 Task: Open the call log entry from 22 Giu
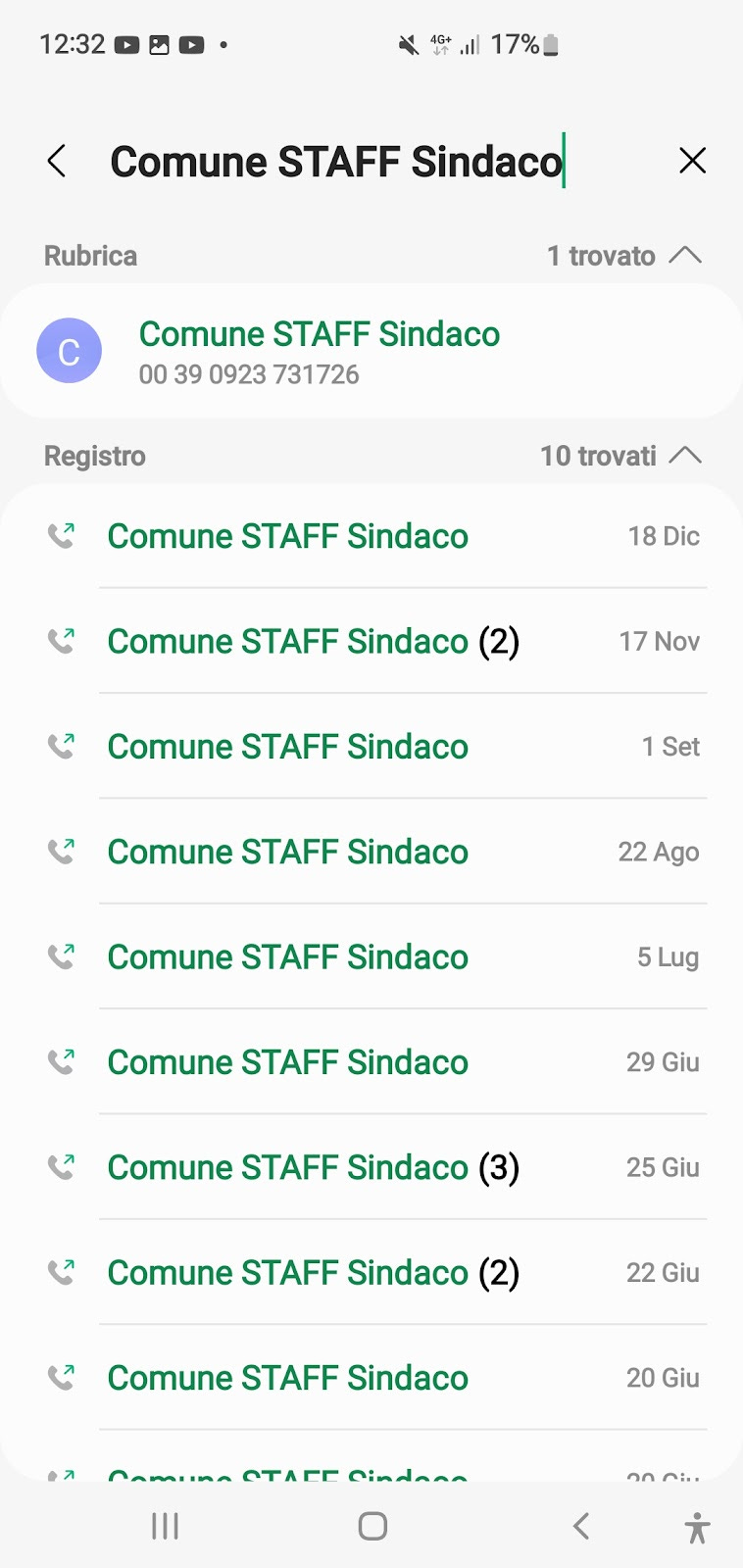[371, 1273]
